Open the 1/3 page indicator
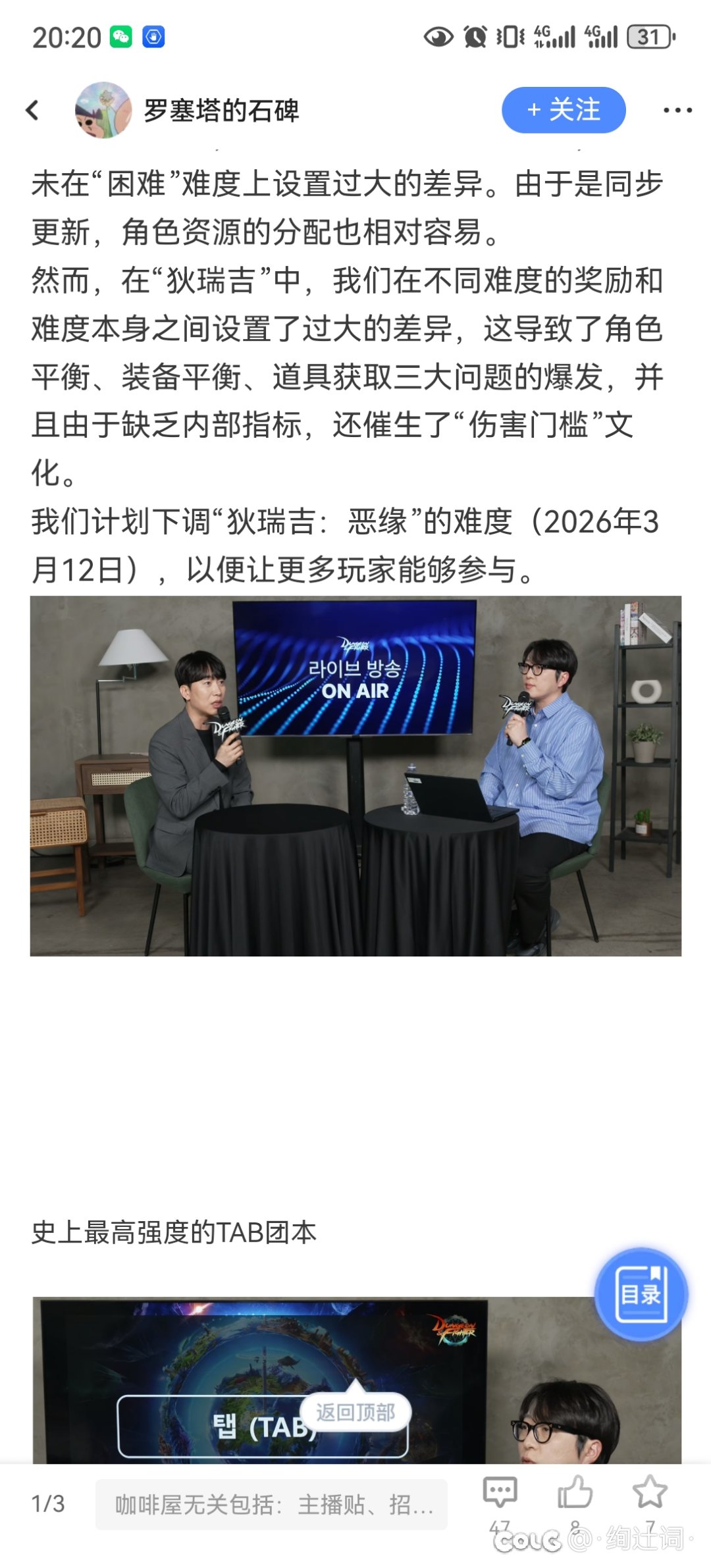The image size is (711, 1568). pyautogui.click(x=48, y=1504)
